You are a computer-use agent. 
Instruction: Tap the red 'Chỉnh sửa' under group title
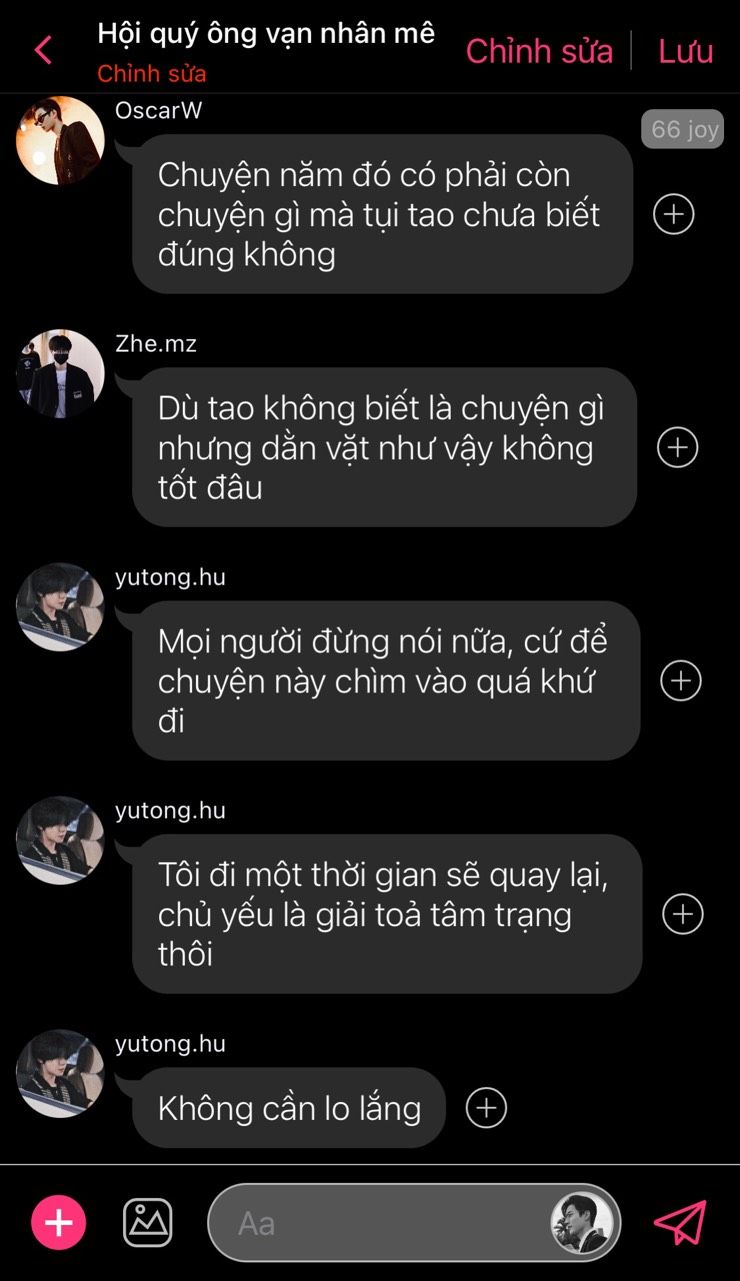point(152,74)
